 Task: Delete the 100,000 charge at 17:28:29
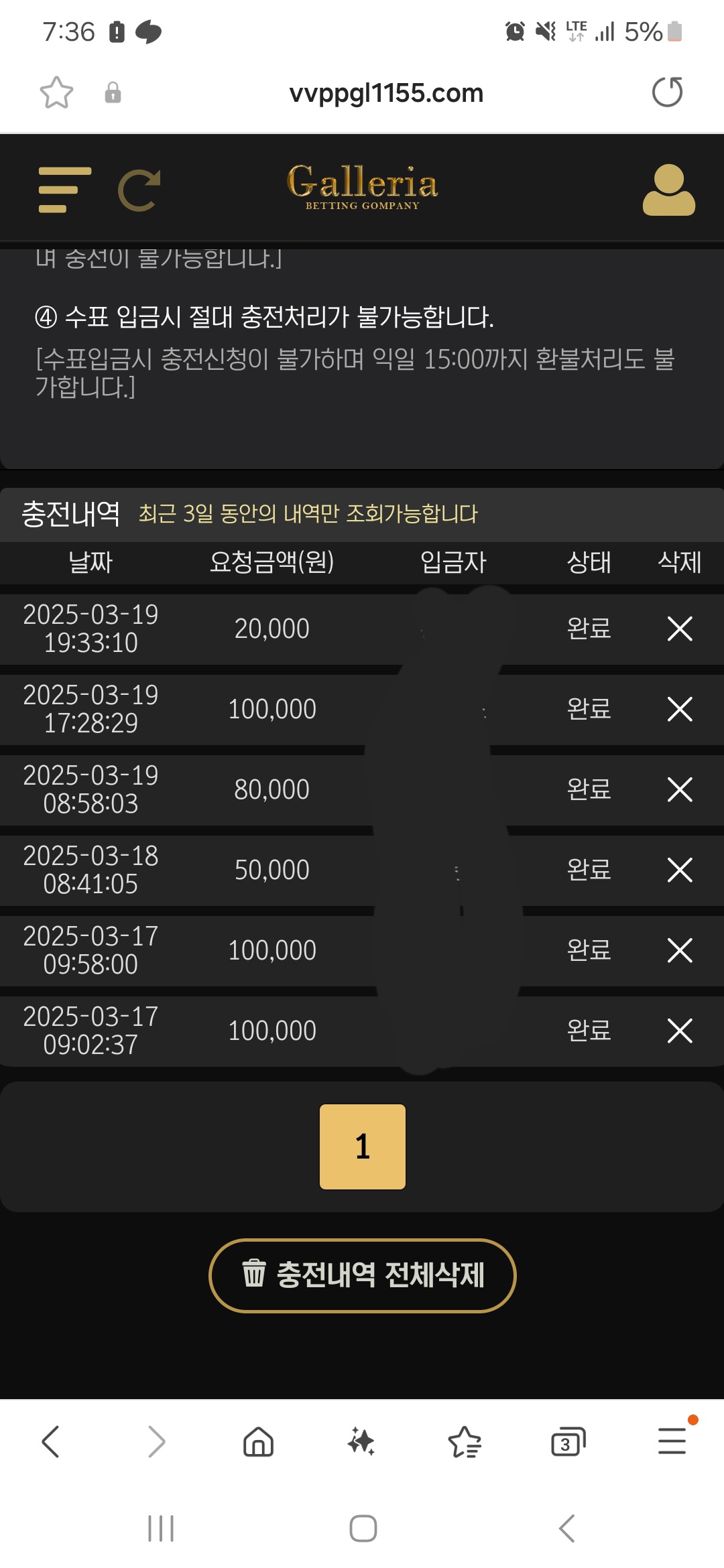coord(680,709)
